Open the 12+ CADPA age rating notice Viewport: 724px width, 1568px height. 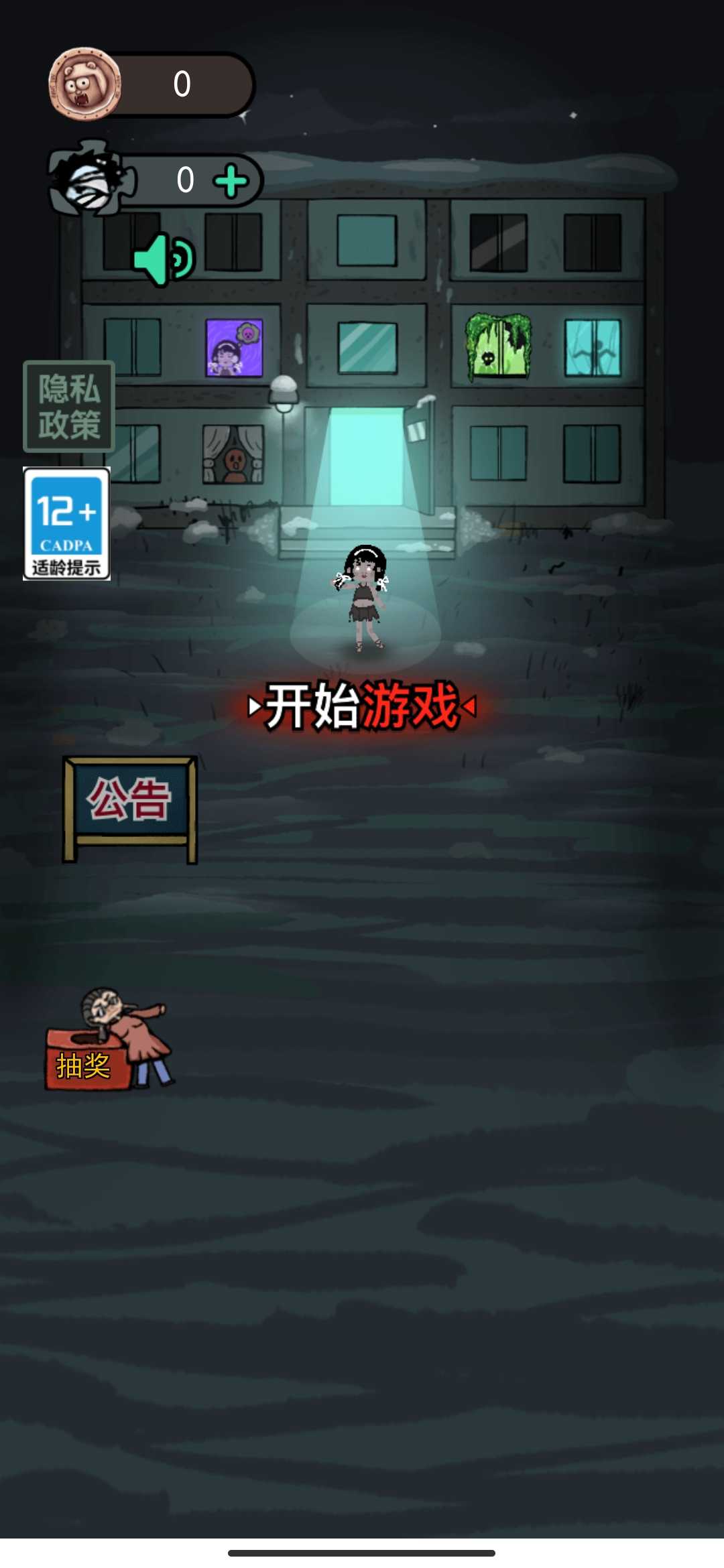tap(66, 523)
